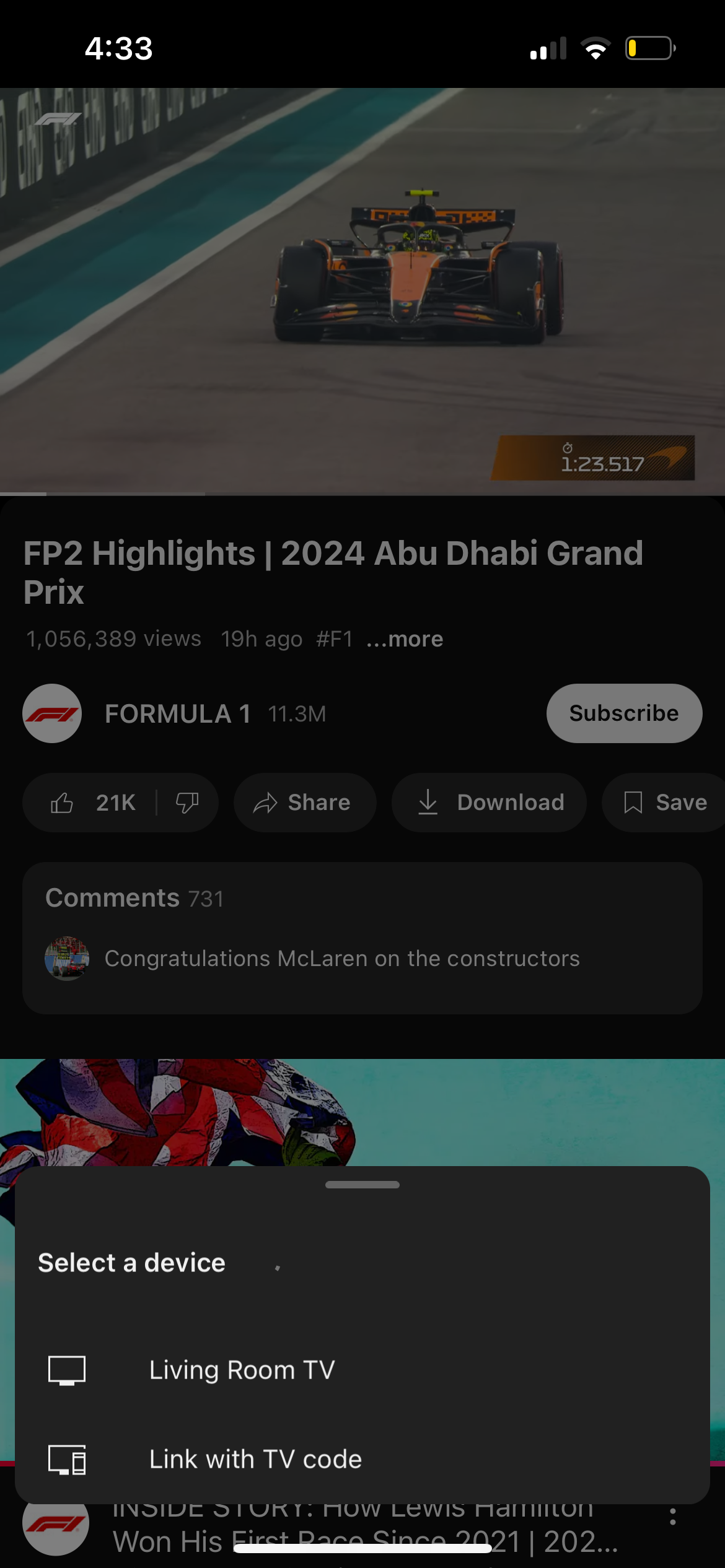Dislike the FP2 Highlights video
Image resolution: width=725 pixels, height=1568 pixels.
coord(187,803)
